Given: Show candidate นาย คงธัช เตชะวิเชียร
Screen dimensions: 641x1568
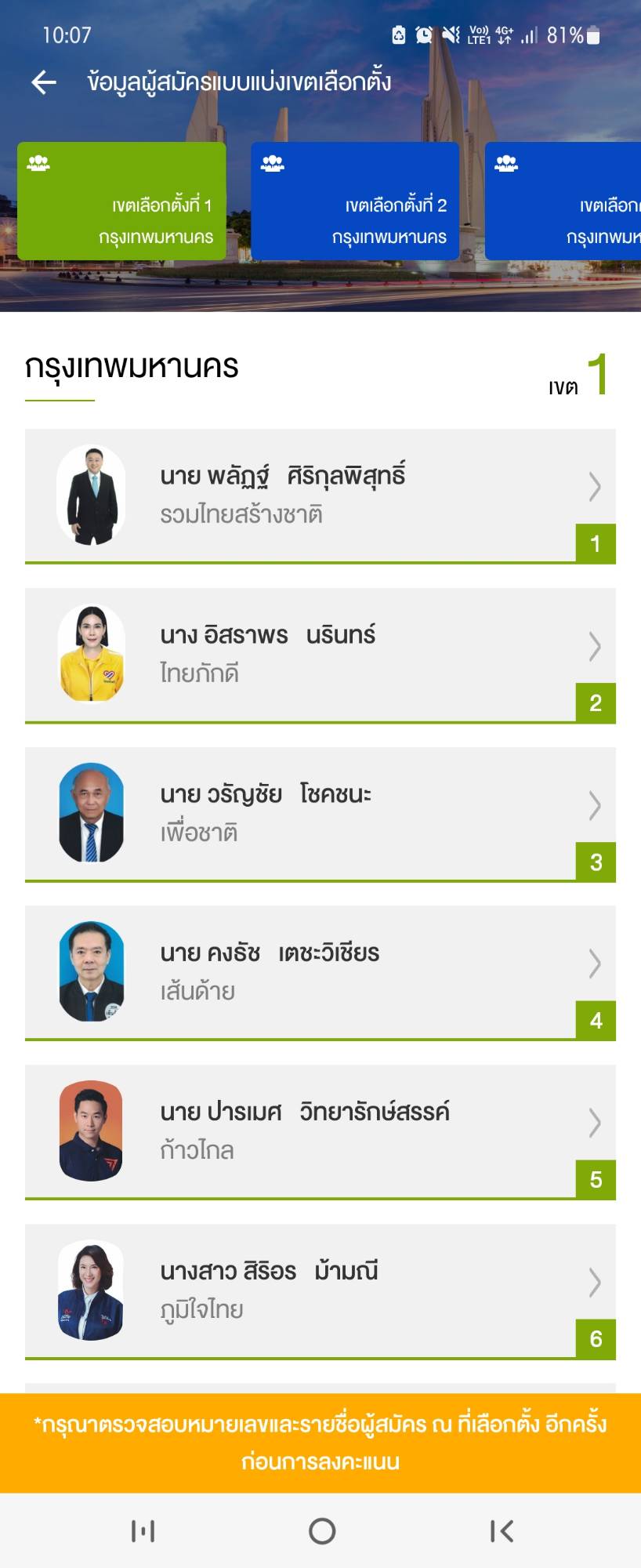Looking at the screenshot, I should pos(320,972).
